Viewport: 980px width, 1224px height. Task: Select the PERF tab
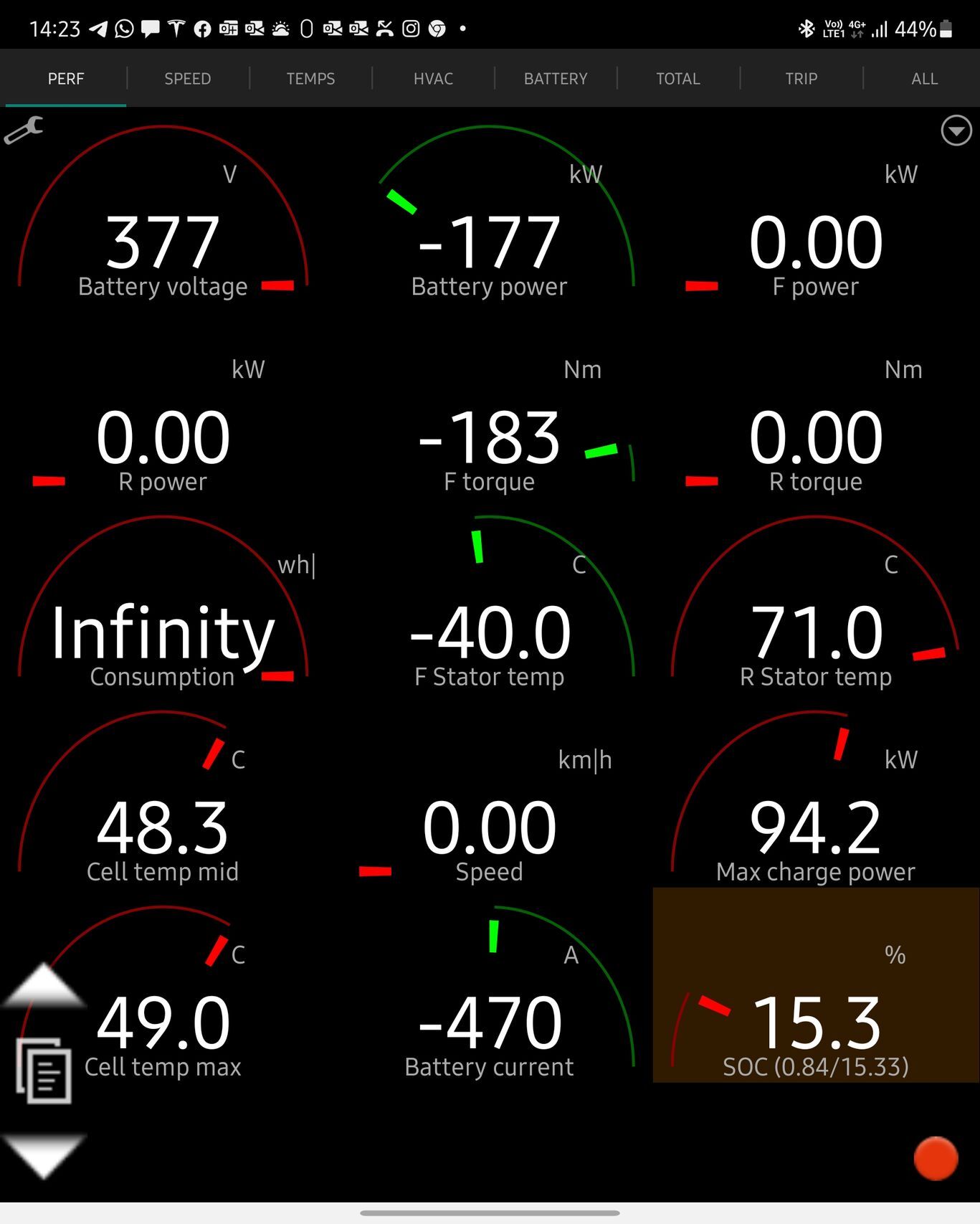coord(66,79)
